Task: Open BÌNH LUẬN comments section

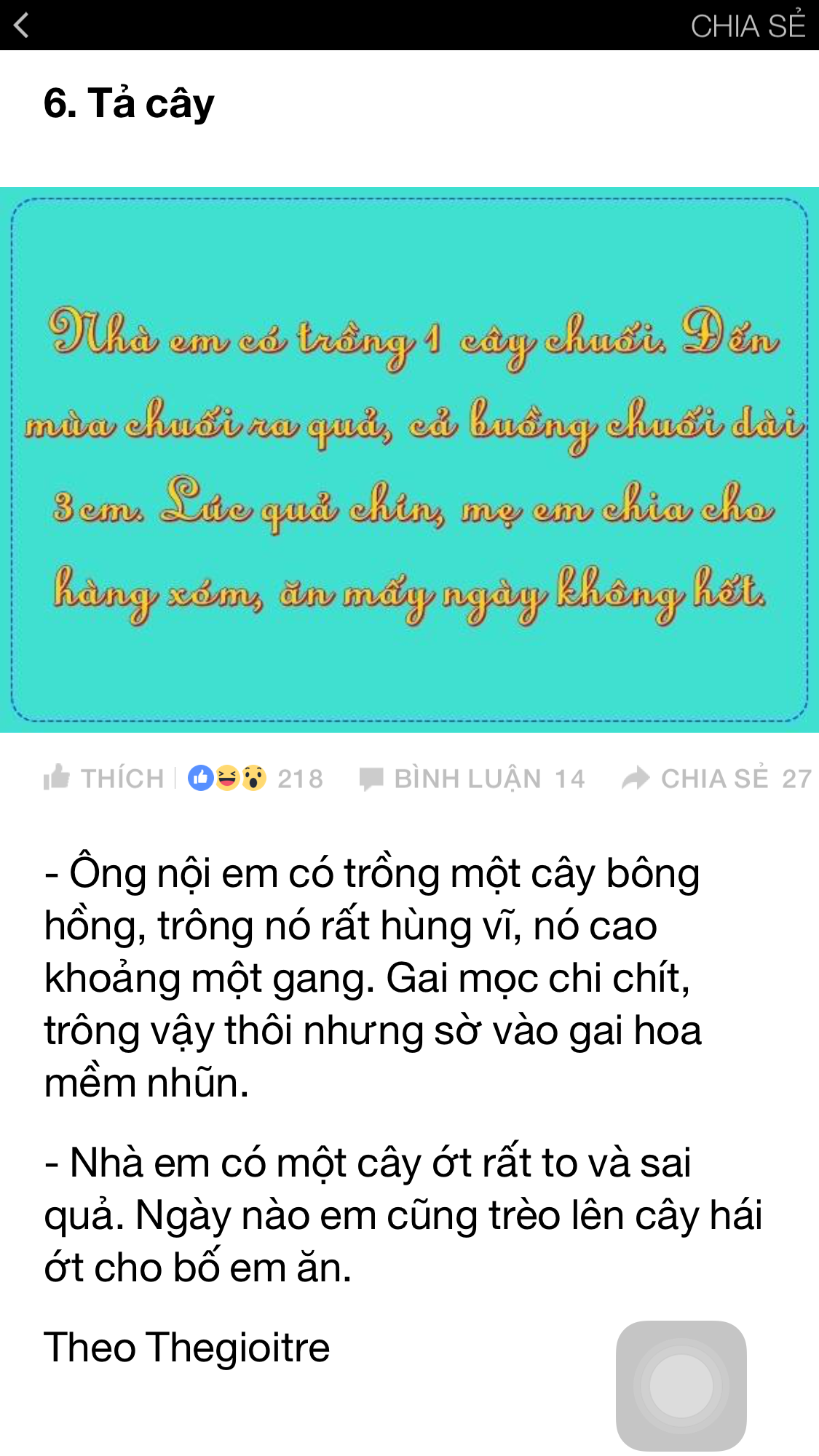Action: click(472, 779)
